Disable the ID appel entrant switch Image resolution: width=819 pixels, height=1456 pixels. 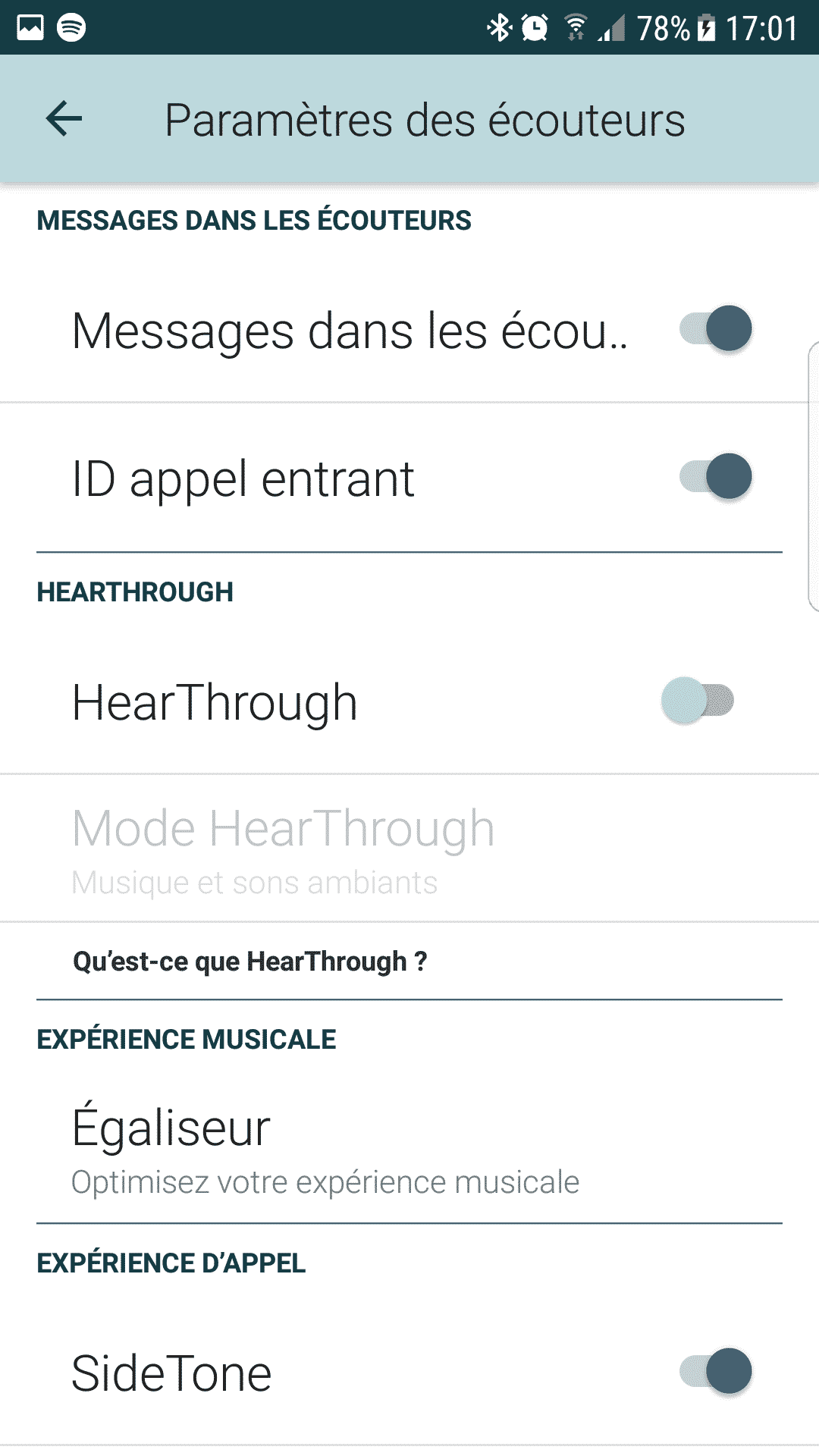click(716, 476)
